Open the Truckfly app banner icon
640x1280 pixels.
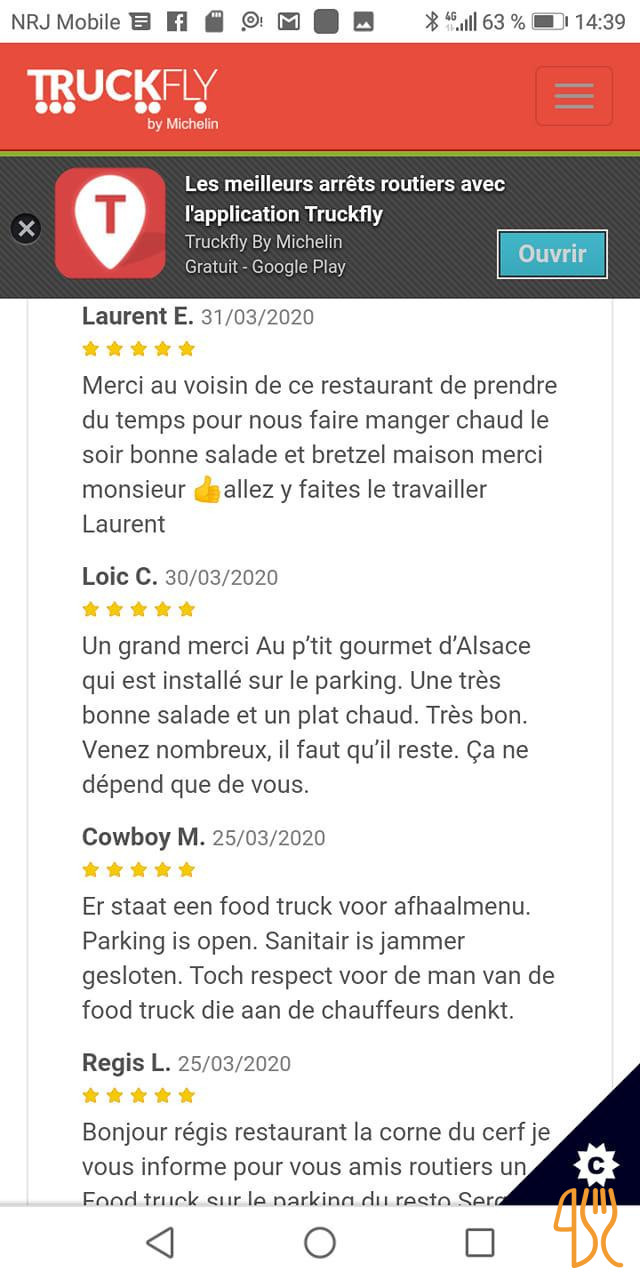110,223
